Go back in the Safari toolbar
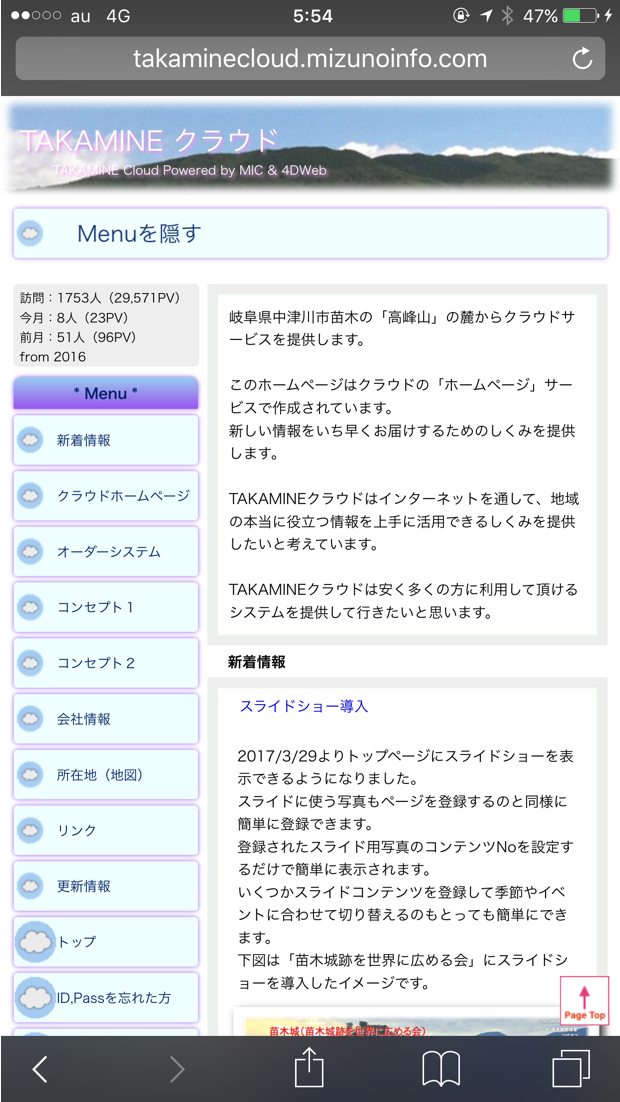The width and height of the screenshot is (620, 1102). (40, 1069)
